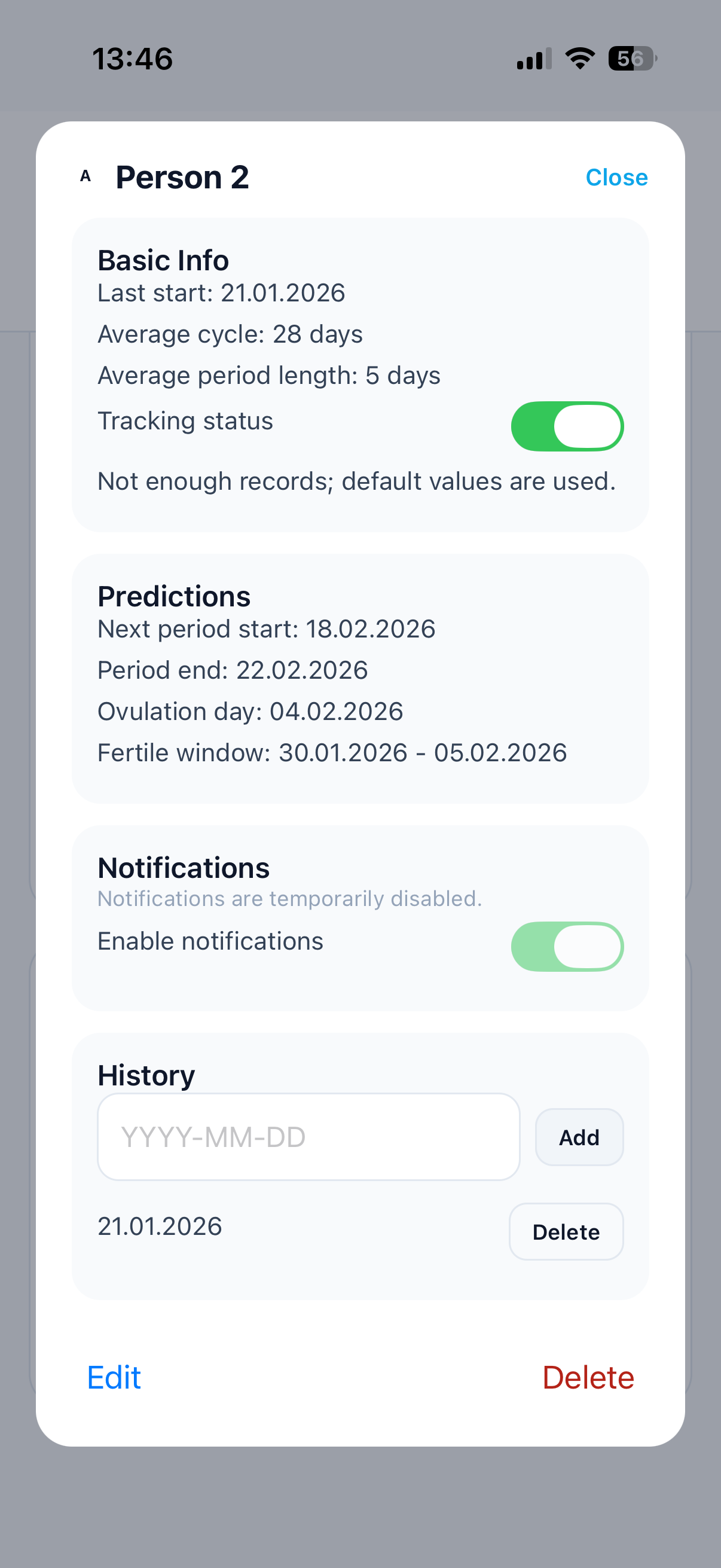Tap the Predictions section heading

pos(174,596)
